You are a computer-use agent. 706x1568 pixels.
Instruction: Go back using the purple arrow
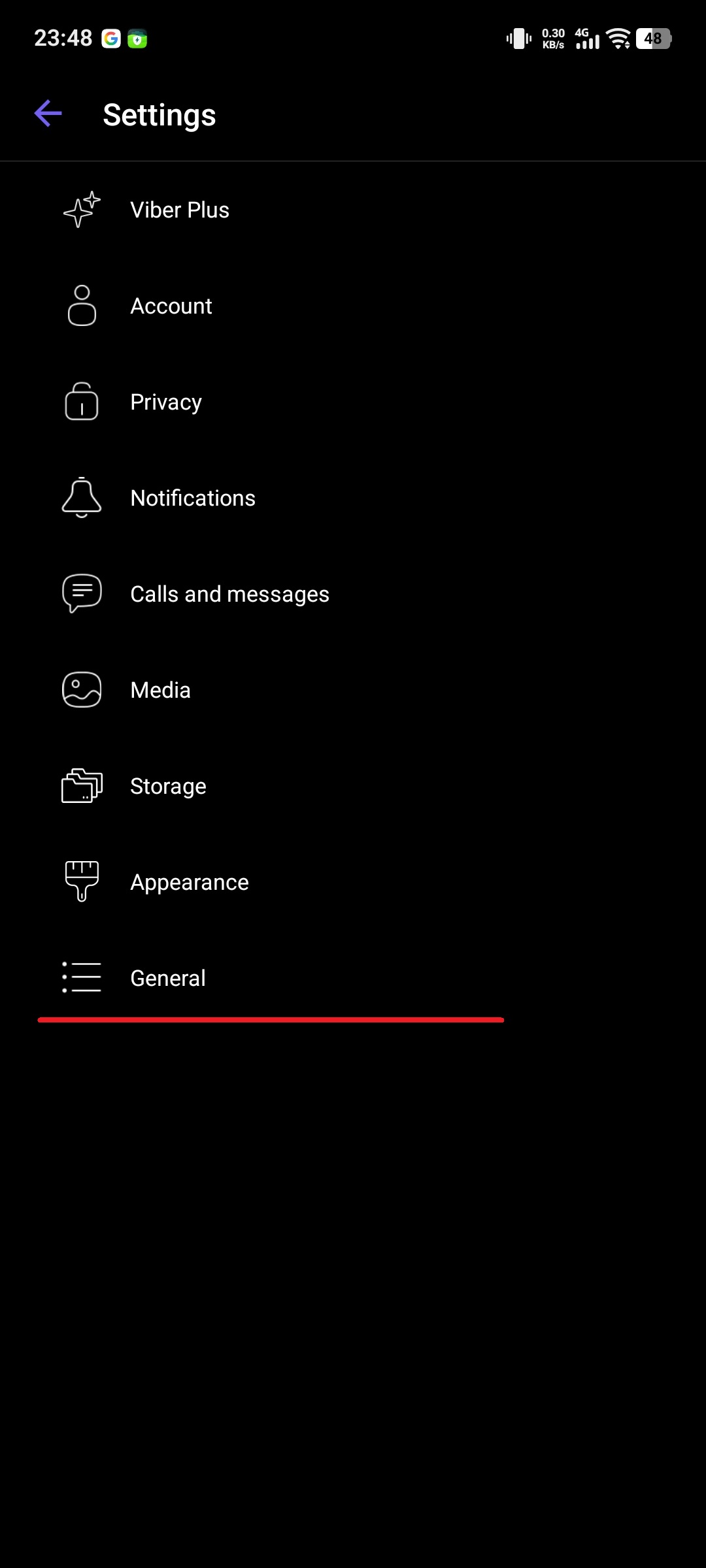click(47, 113)
